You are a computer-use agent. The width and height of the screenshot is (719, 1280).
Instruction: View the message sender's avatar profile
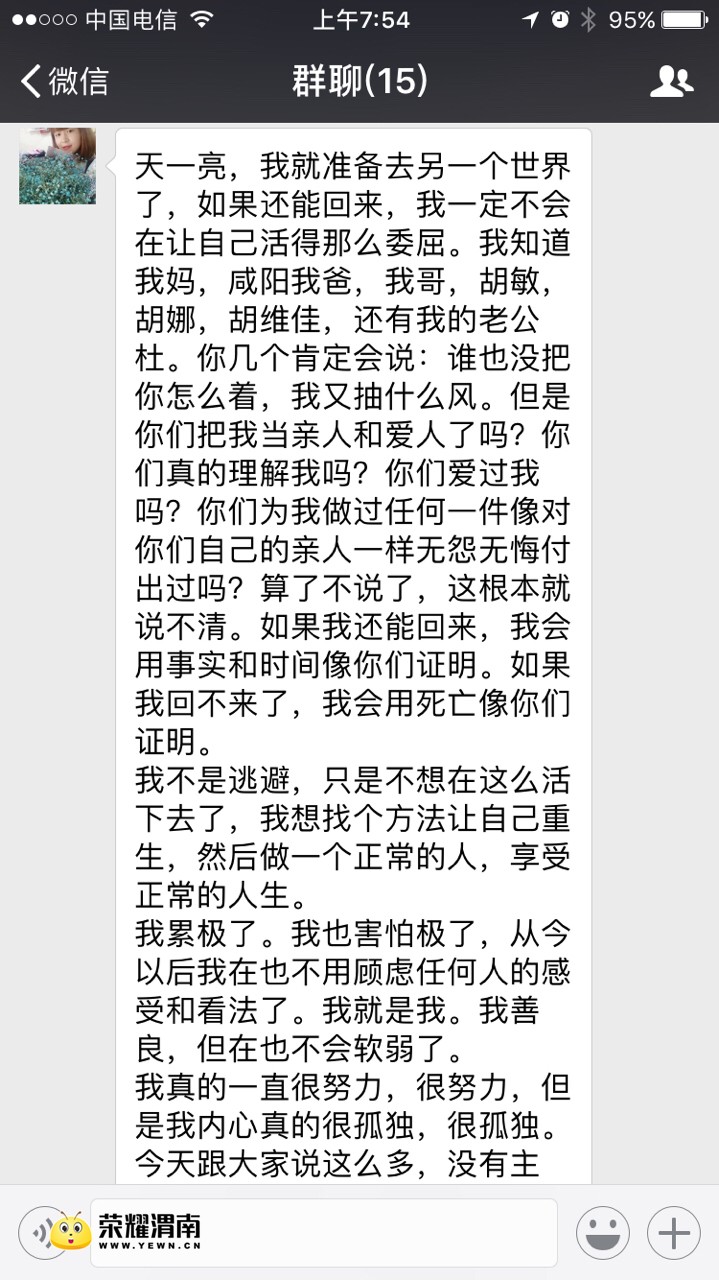click(58, 166)
